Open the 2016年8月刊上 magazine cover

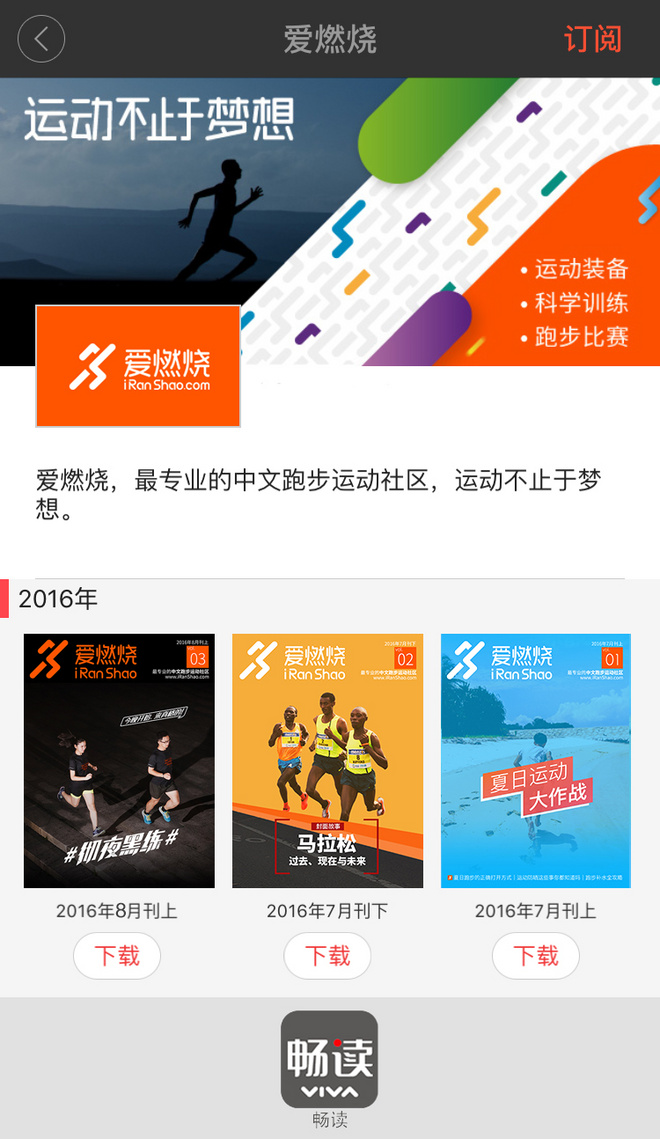[119, 760]
